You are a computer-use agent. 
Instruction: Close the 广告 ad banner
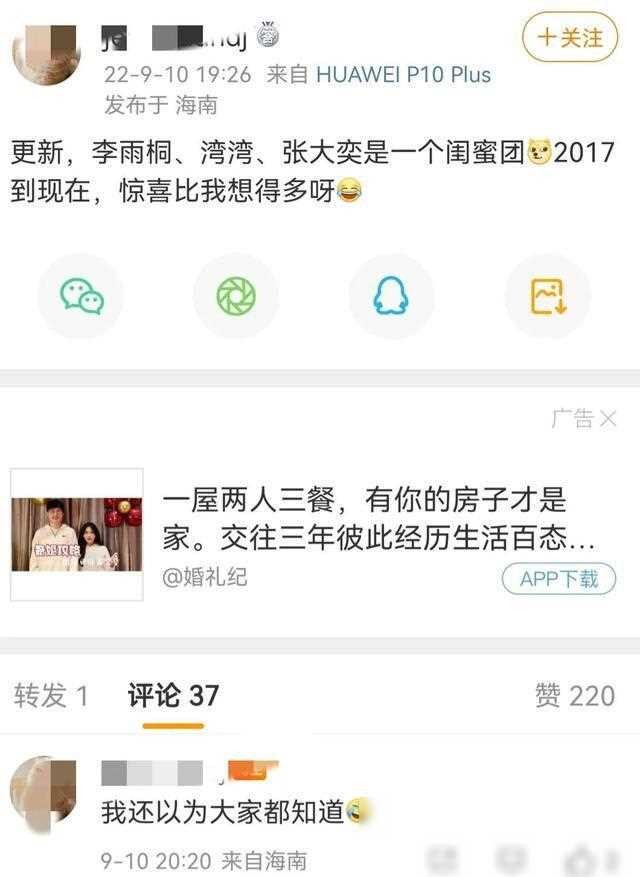point(607,420)
